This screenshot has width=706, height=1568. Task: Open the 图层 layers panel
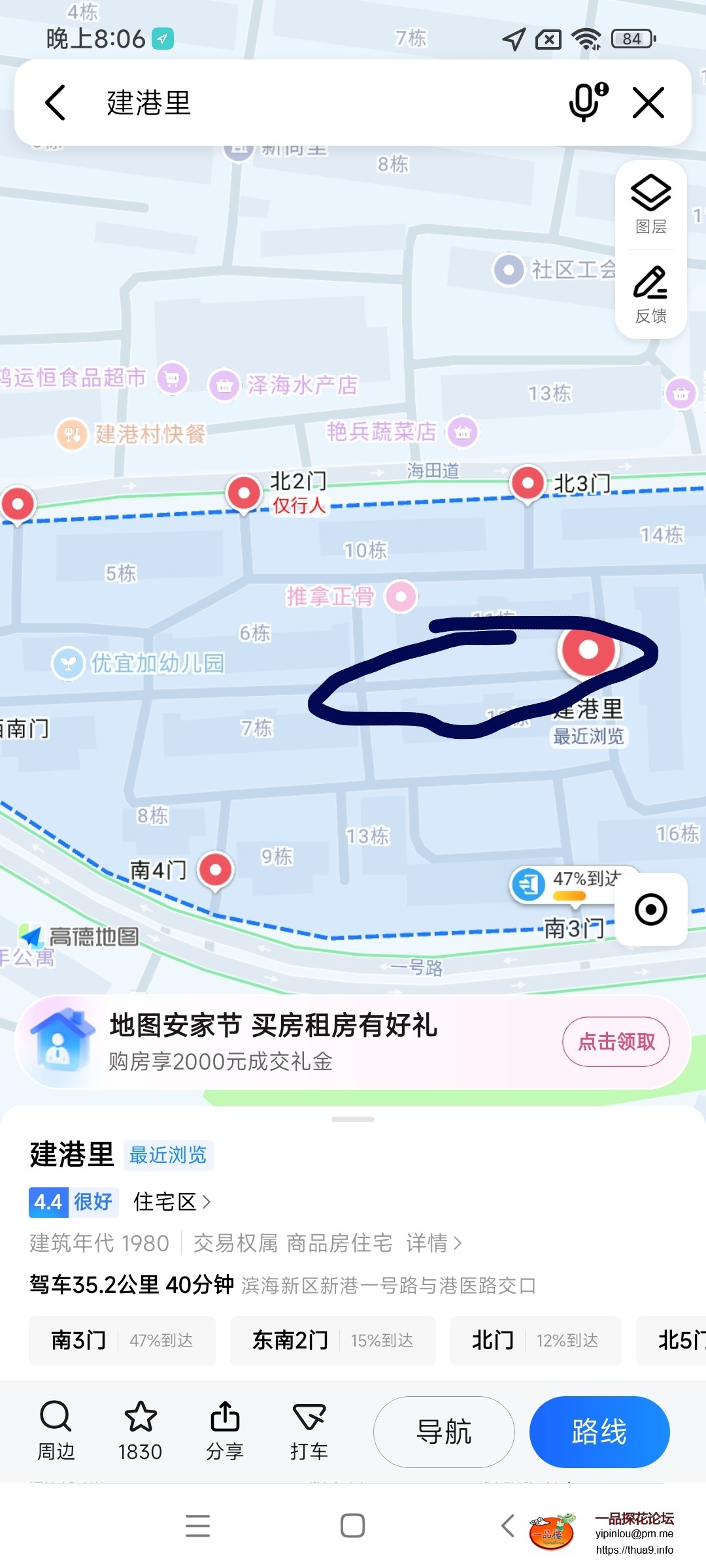click(650, 205)
